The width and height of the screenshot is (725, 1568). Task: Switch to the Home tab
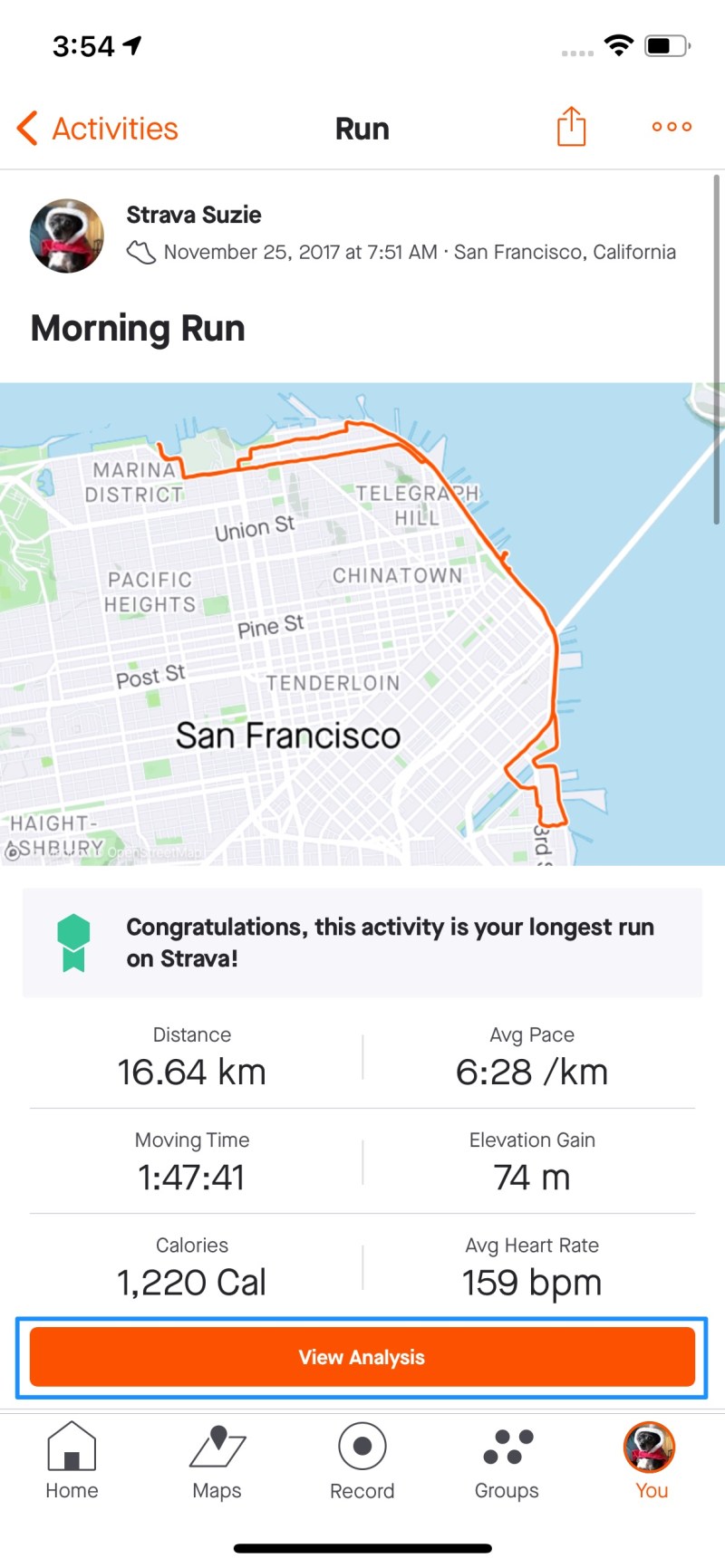pos(72,1460)
